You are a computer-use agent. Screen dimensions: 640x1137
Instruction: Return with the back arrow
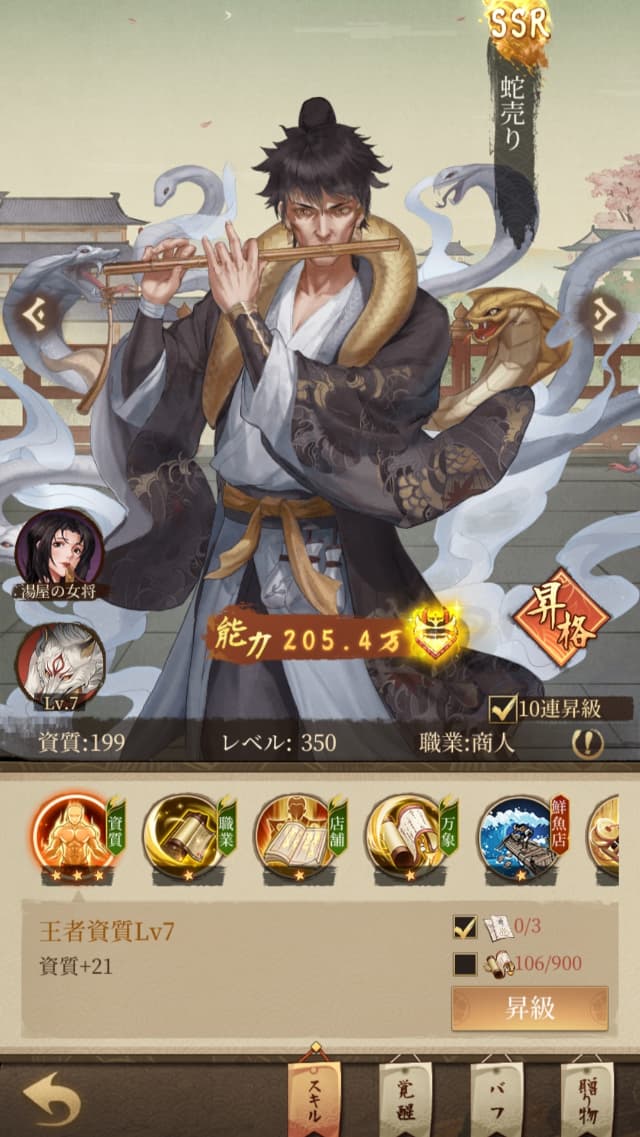tap(52, 1100)
